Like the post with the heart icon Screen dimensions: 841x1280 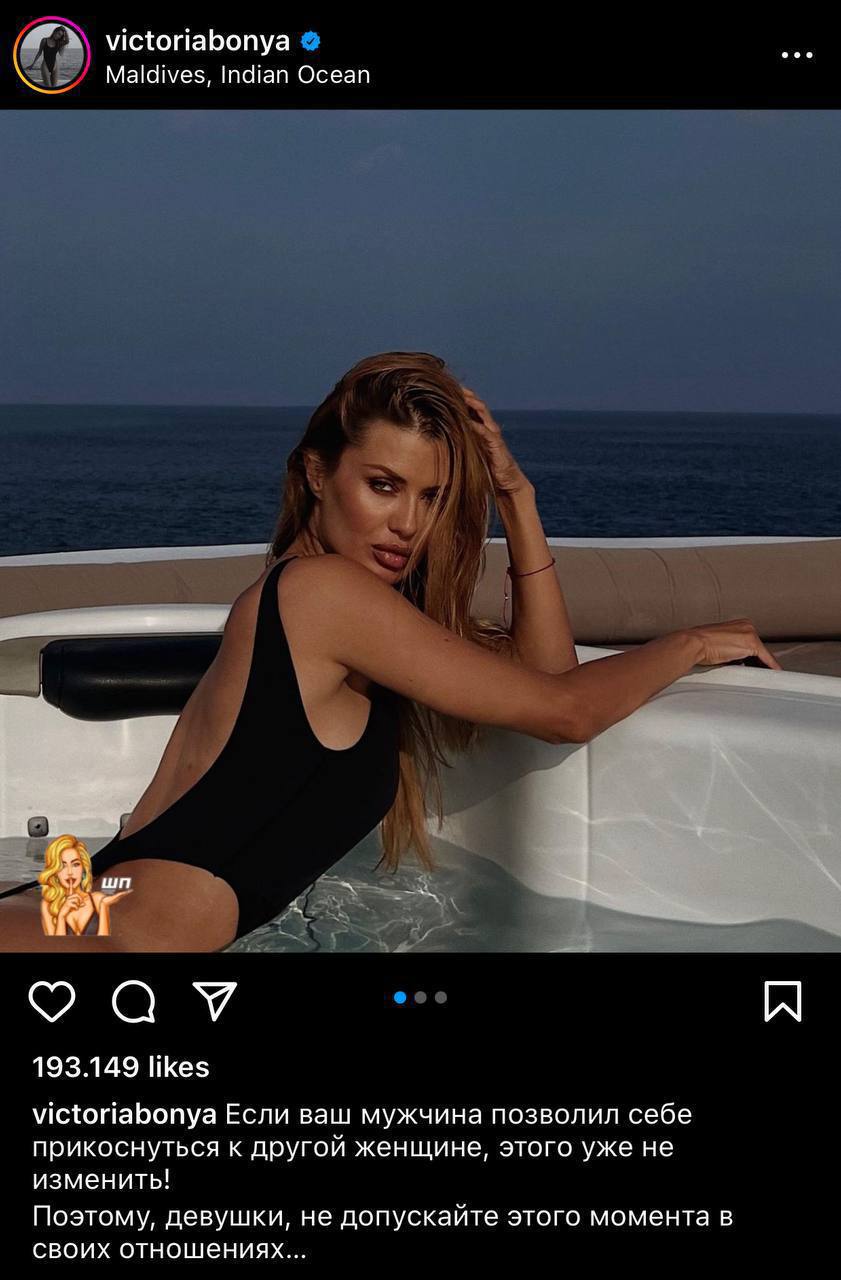[x=52, y=1001]
